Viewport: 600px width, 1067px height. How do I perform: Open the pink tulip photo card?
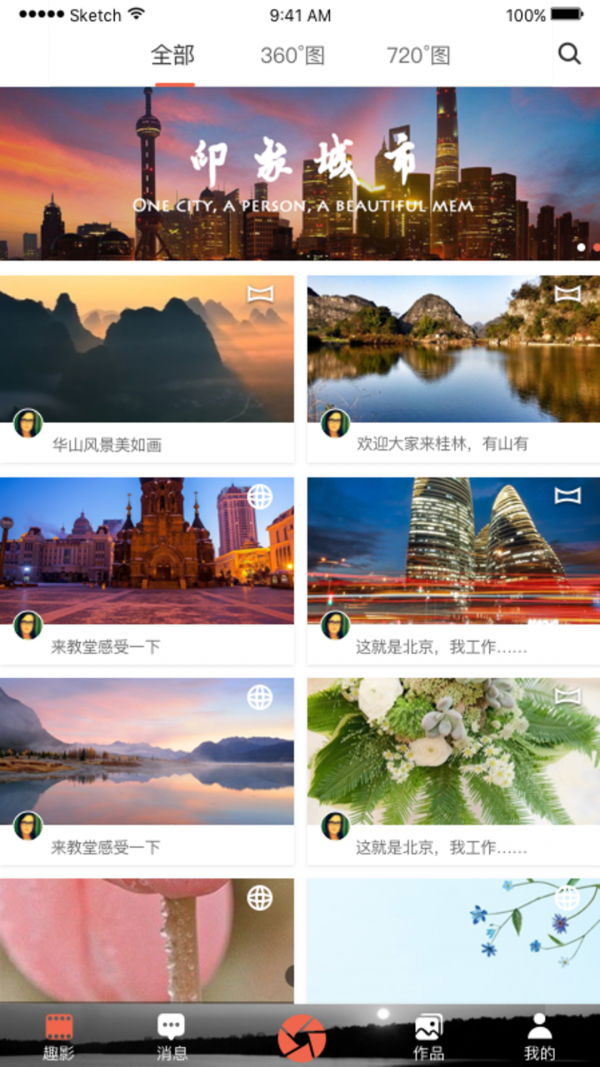(147, 939)
